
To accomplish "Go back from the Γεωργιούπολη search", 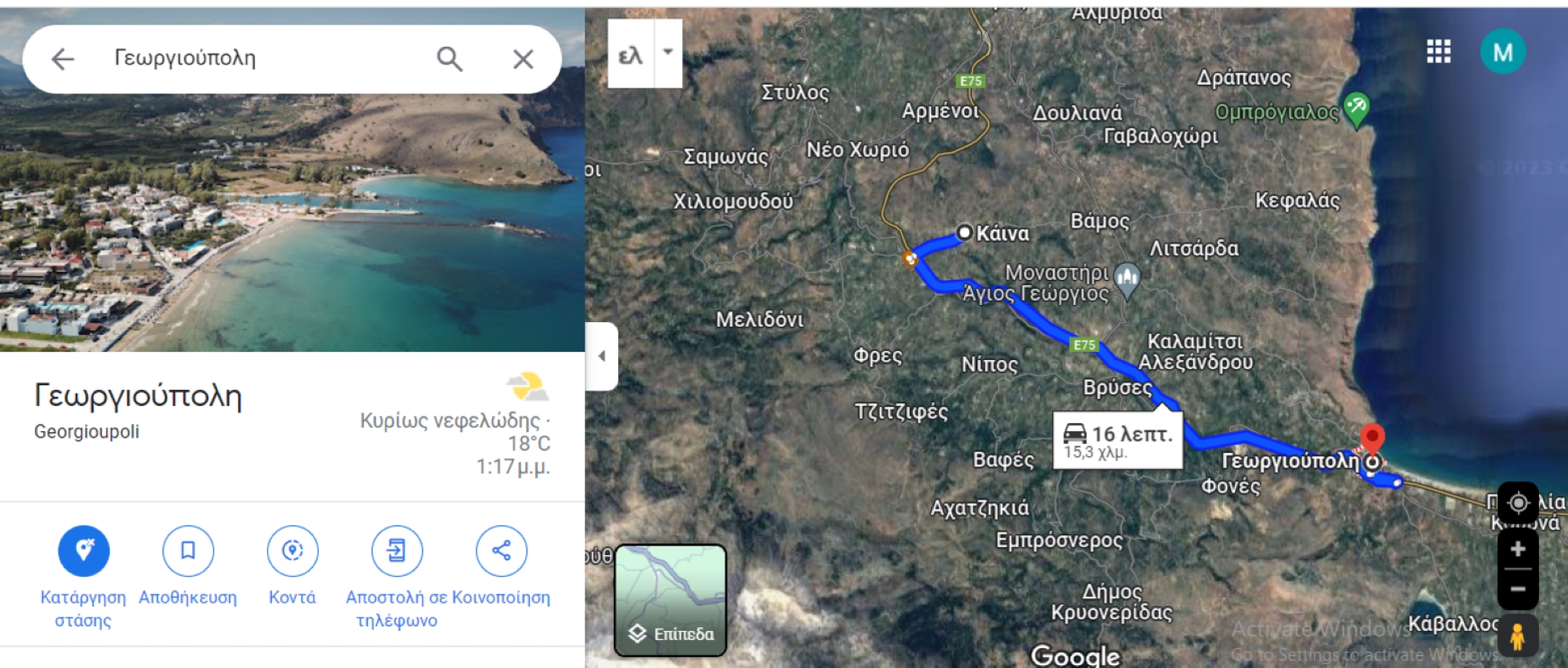I will [x=63, y=59].
